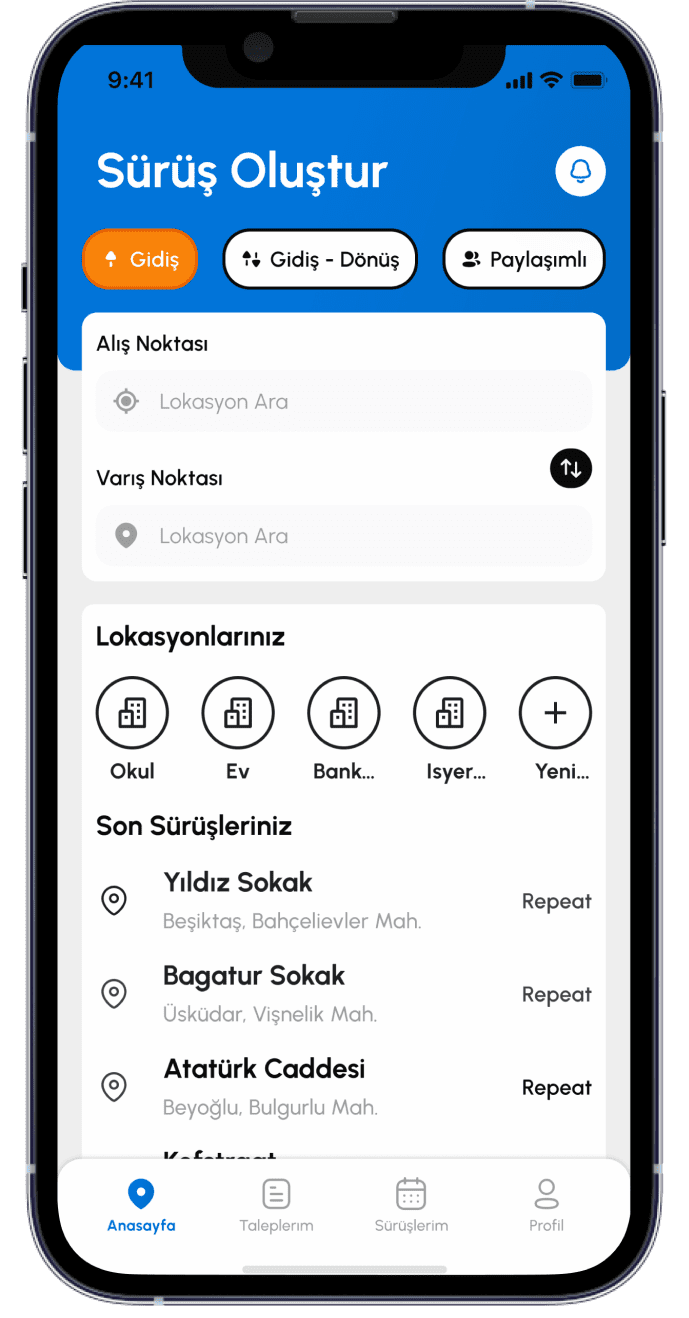
Task: Pick the Isyer... saved location
Action: 450,713
